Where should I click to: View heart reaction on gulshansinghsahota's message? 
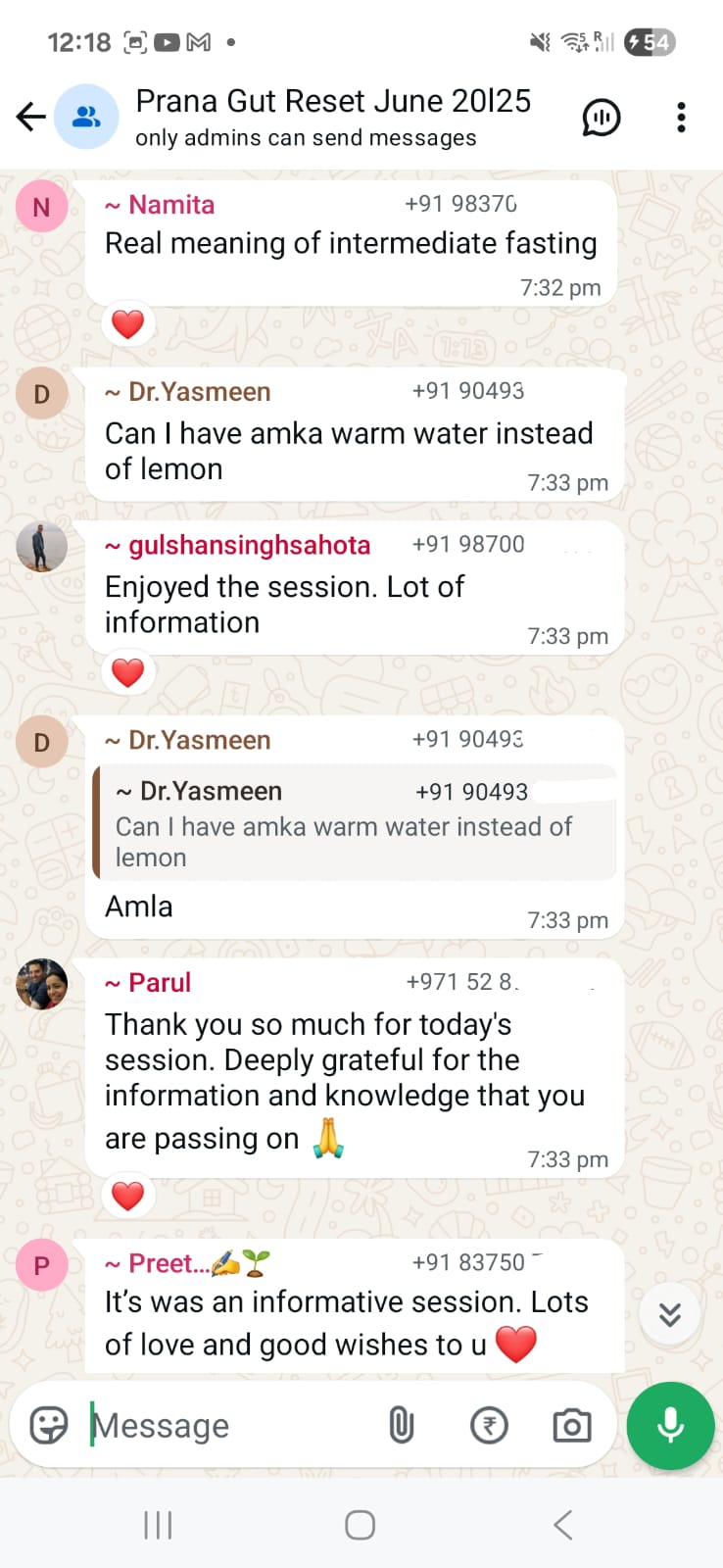click(x=128, y=673)
